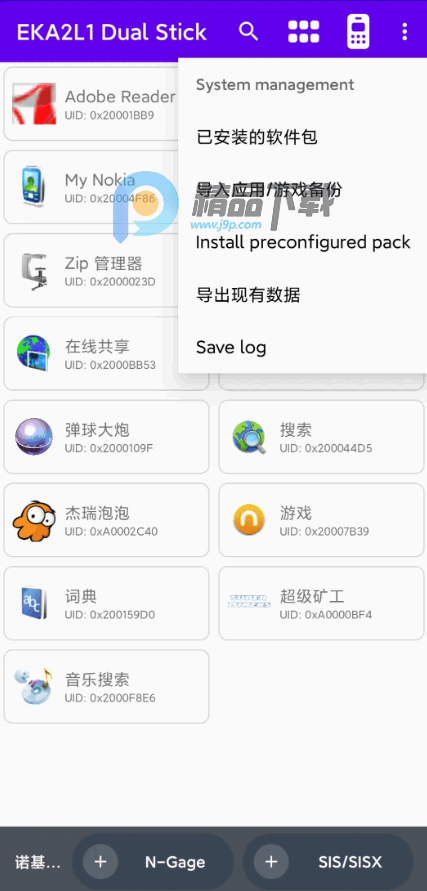Add an N-Gage game
This screenshot has height=891, width=427.
point(153,862)
